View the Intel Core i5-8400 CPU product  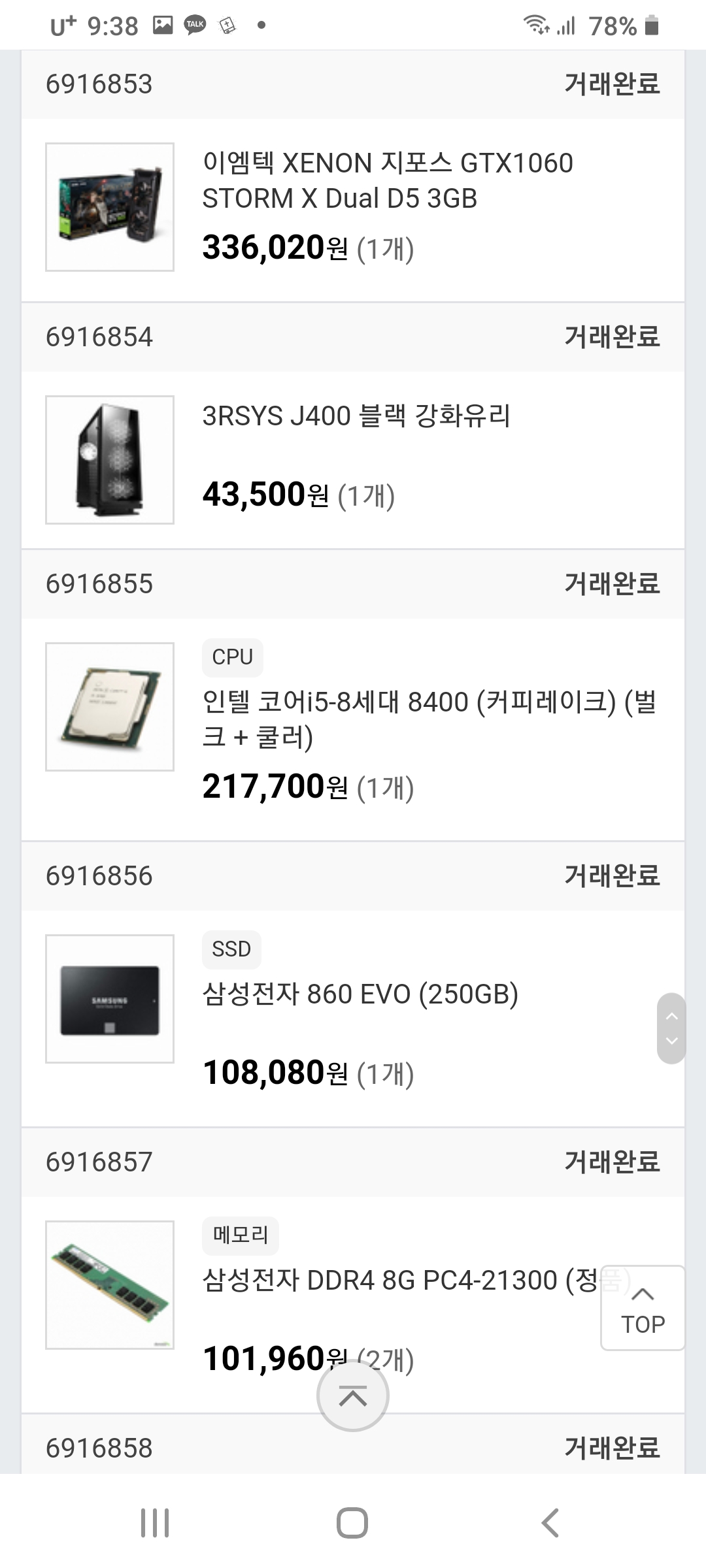(428, 719)
